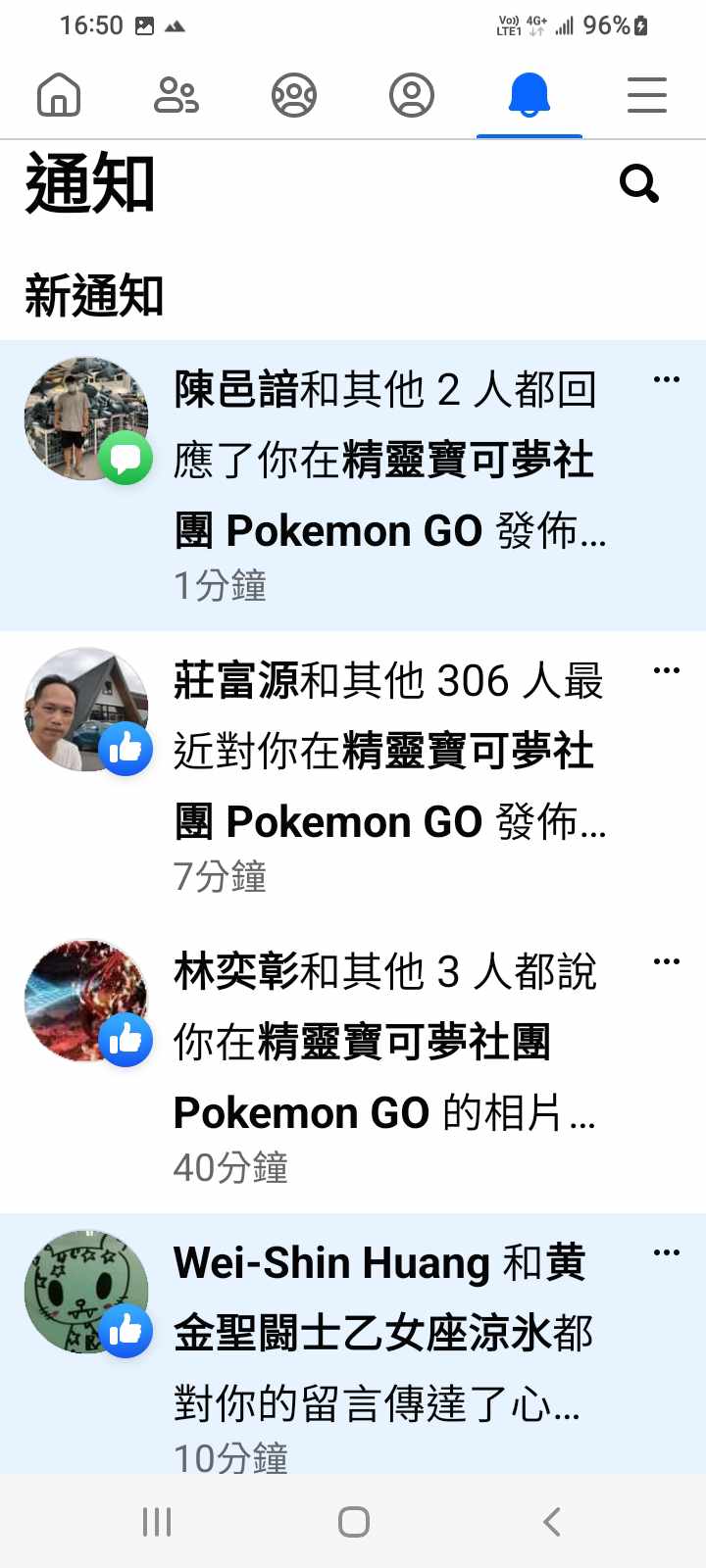Screen dimensions: 706x1568
Task: Open the Groups tab
Action: [x=294, y=96]
